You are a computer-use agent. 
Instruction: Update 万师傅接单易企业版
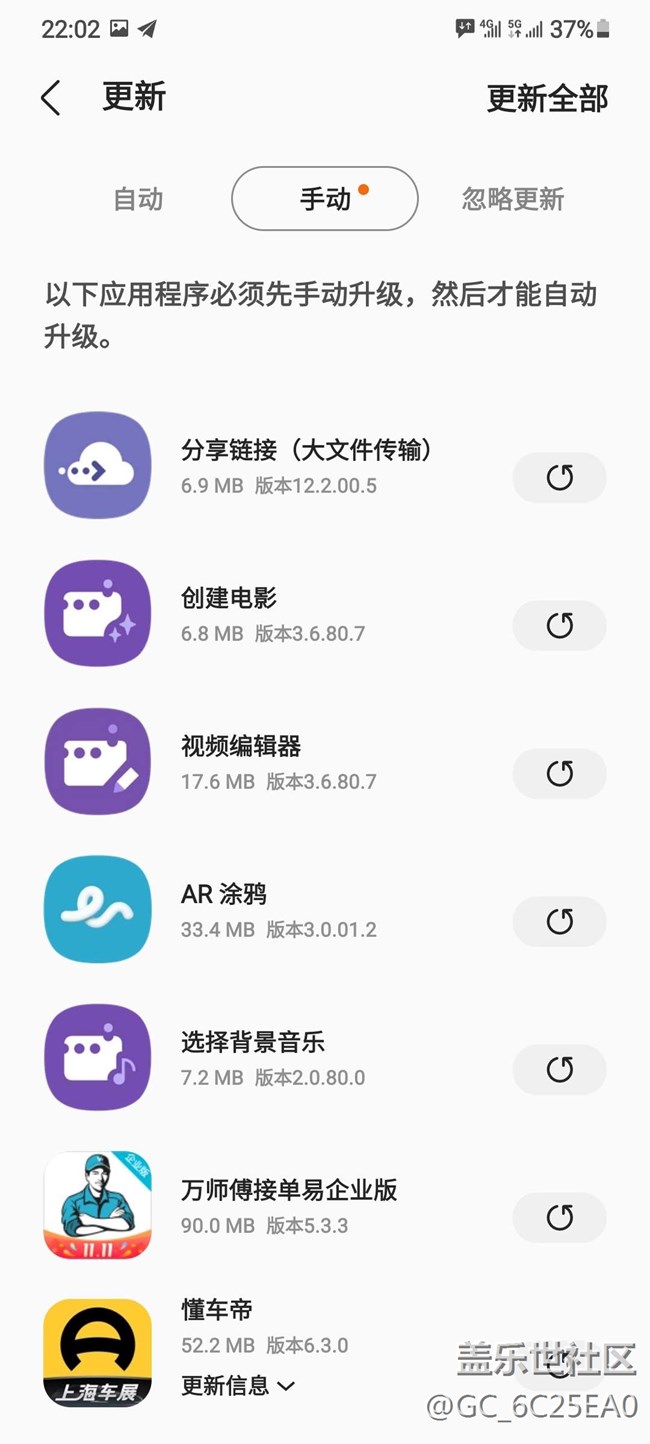(559, 1217)
